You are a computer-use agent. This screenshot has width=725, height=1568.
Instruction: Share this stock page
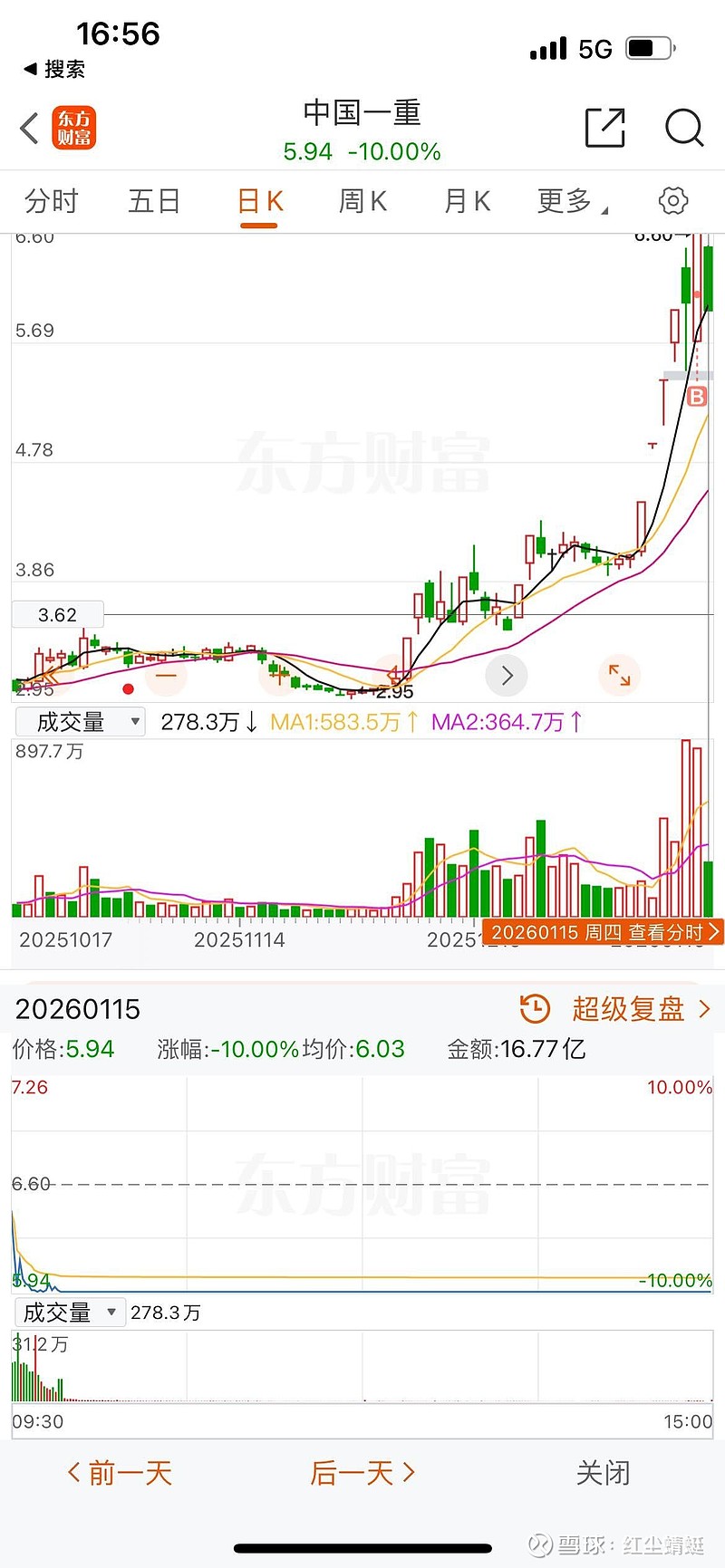coord(604,127)
